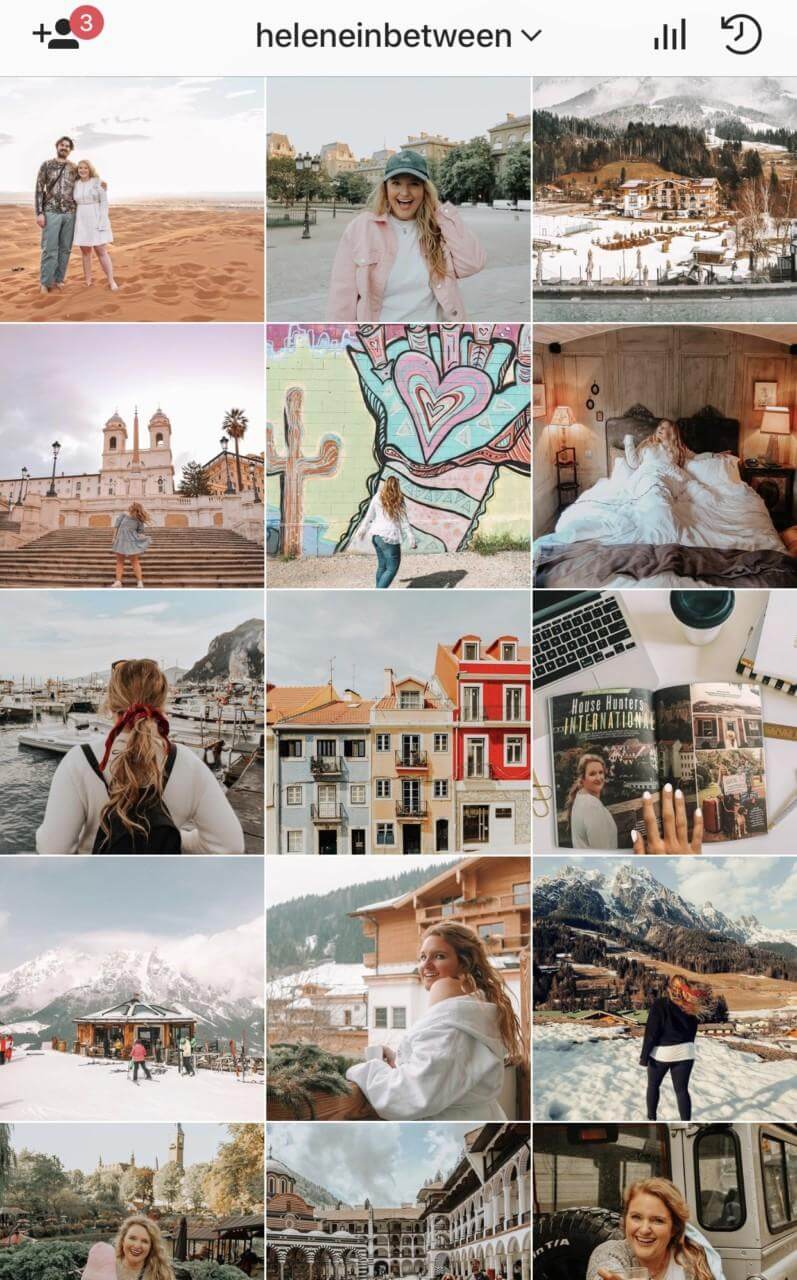Screen dimensions: 797x1280
Task: Open the snowy ski hut photo
Action: click(131, 988)
